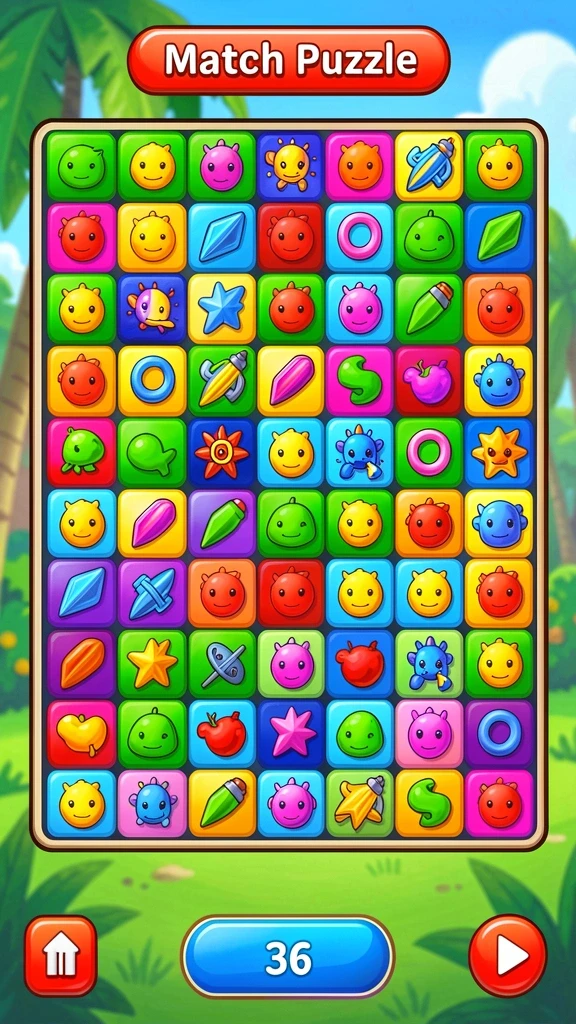Select the pink ring on the green tile

429,453
